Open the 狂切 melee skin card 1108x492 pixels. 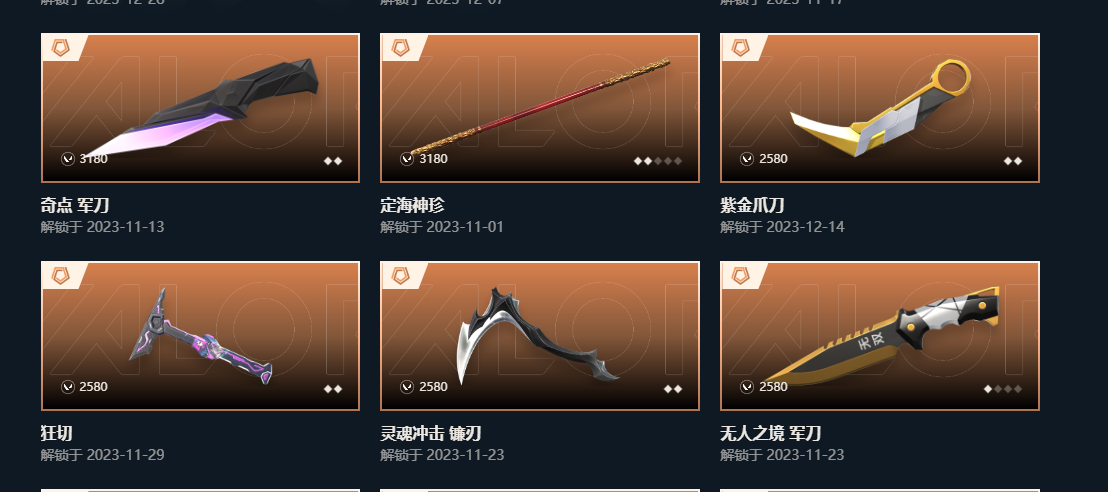[x=200, y=336]
